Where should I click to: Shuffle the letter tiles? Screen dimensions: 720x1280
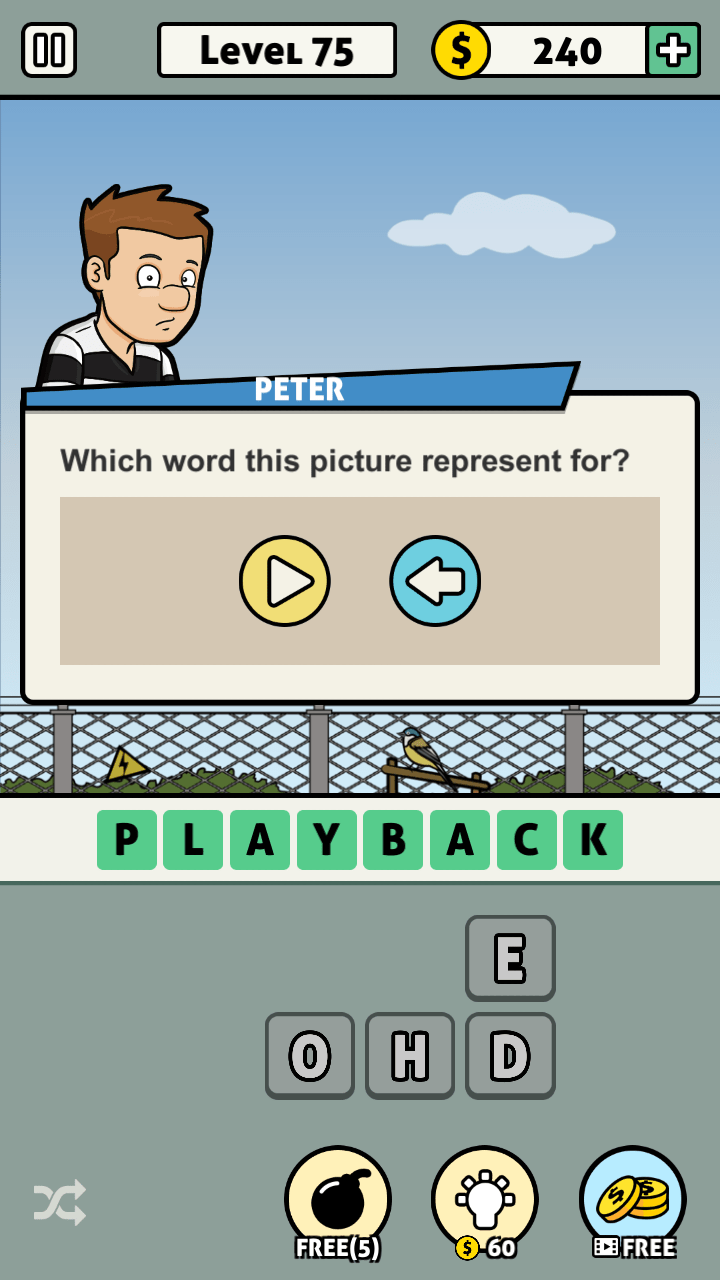pyautogui.click(x=60, y=1202)
